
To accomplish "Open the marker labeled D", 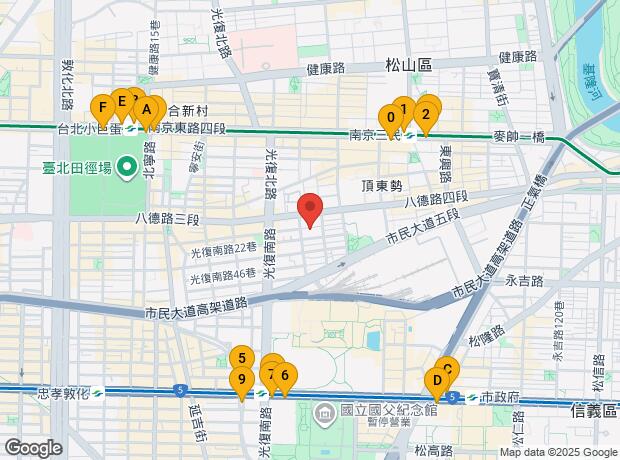I will point(436,381).
